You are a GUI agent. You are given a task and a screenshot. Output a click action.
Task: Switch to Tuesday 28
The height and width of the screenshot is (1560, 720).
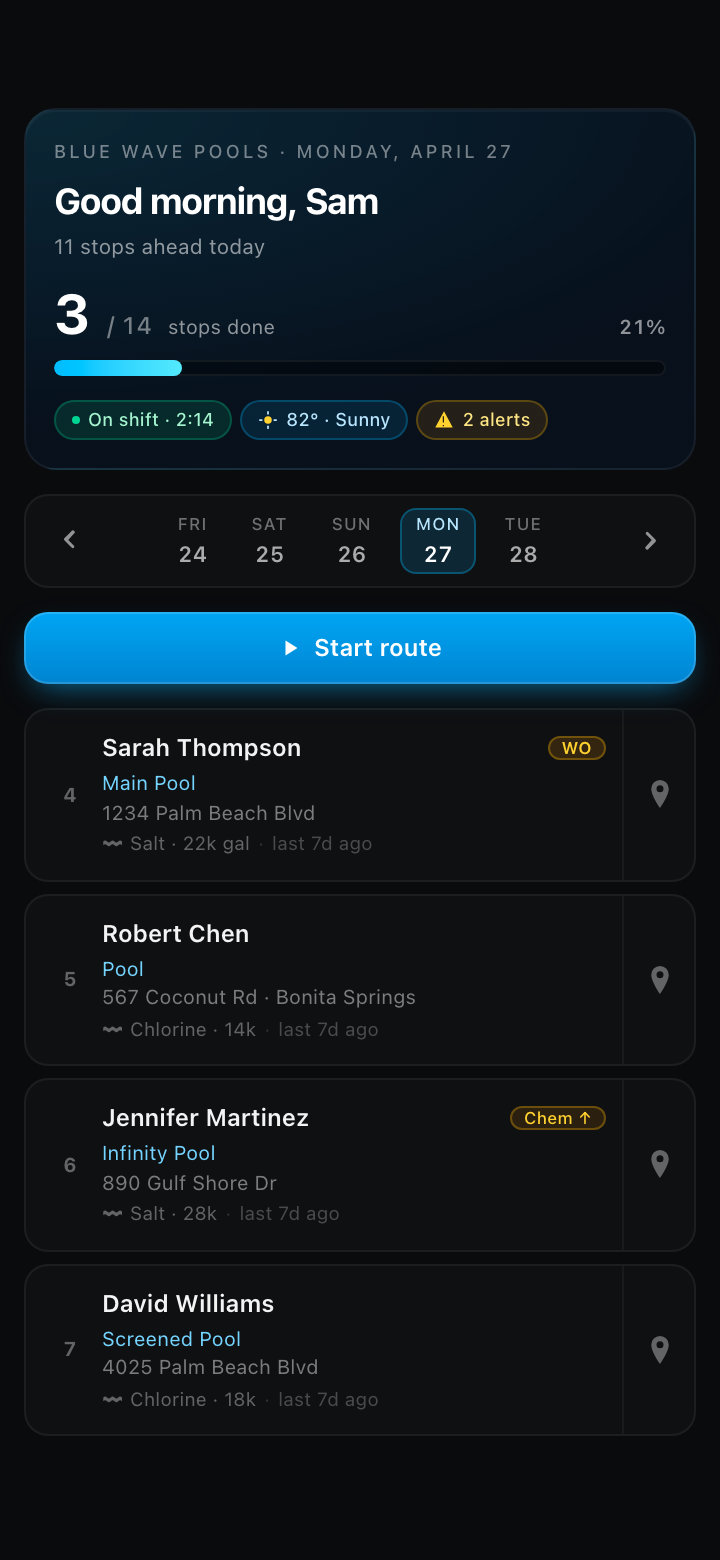click(x=523, y=540)
